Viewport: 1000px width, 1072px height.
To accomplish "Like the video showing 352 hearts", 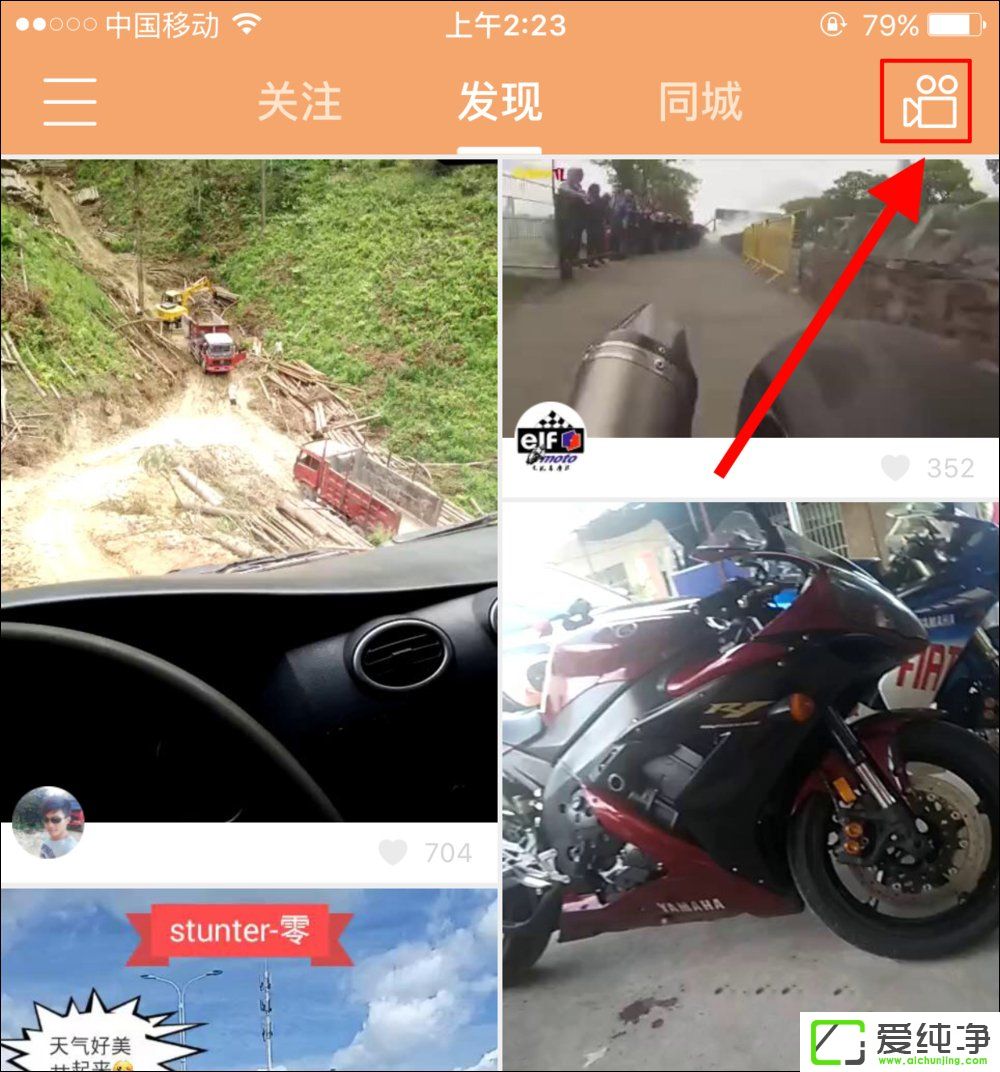I will [896, 467].
